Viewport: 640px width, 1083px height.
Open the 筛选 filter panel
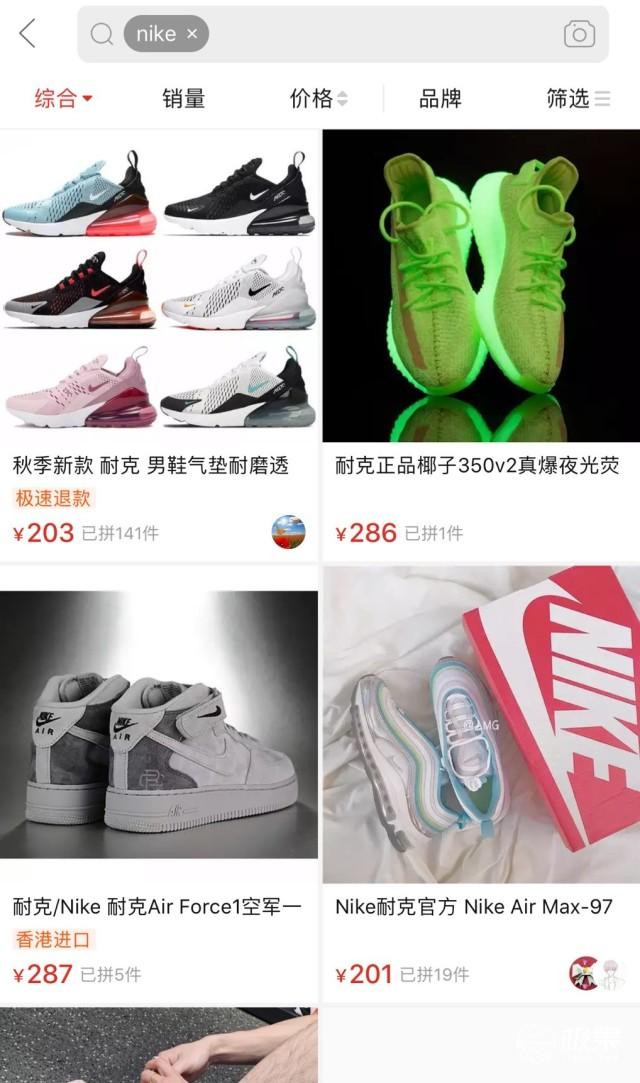(577, 98)
